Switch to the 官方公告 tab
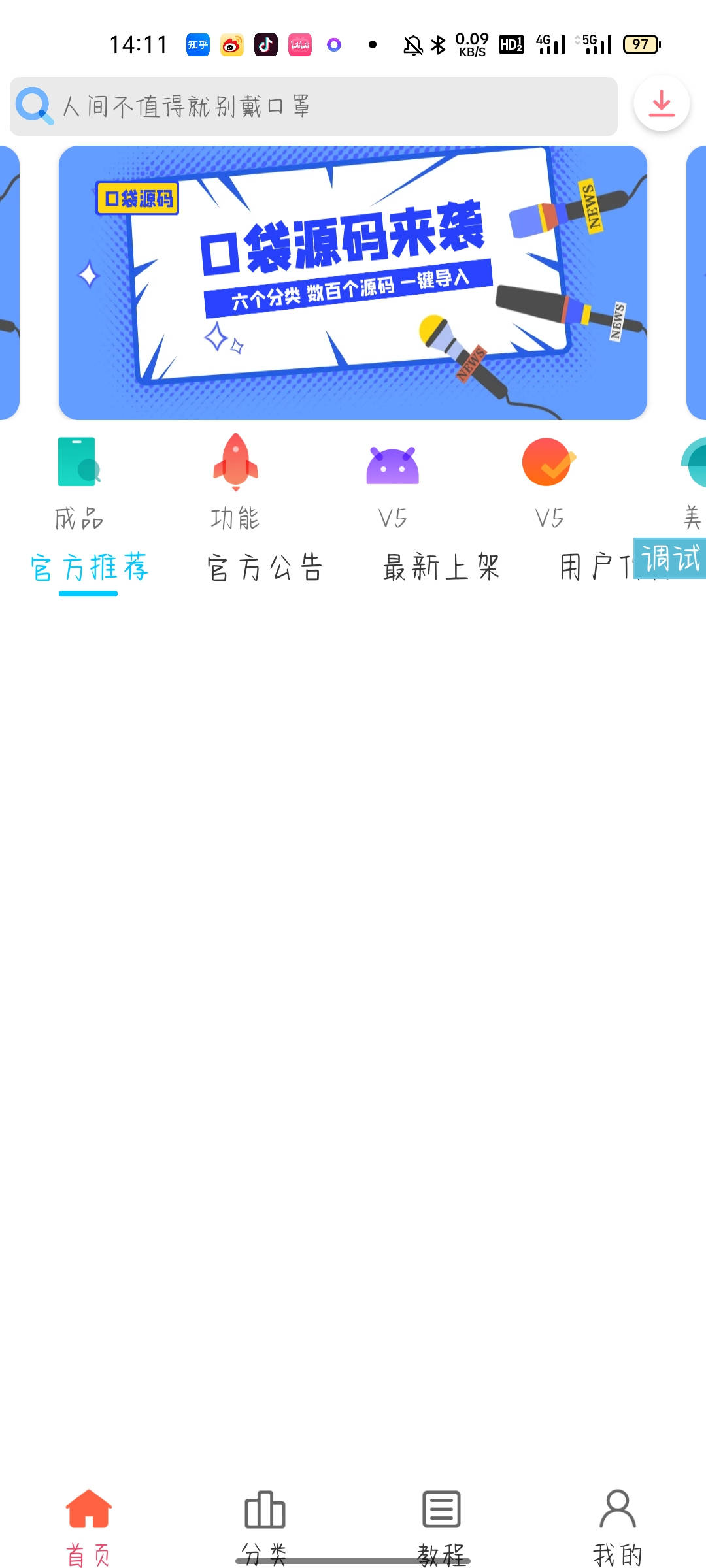This screenshot has height=1568, width=706. (265, 567)
